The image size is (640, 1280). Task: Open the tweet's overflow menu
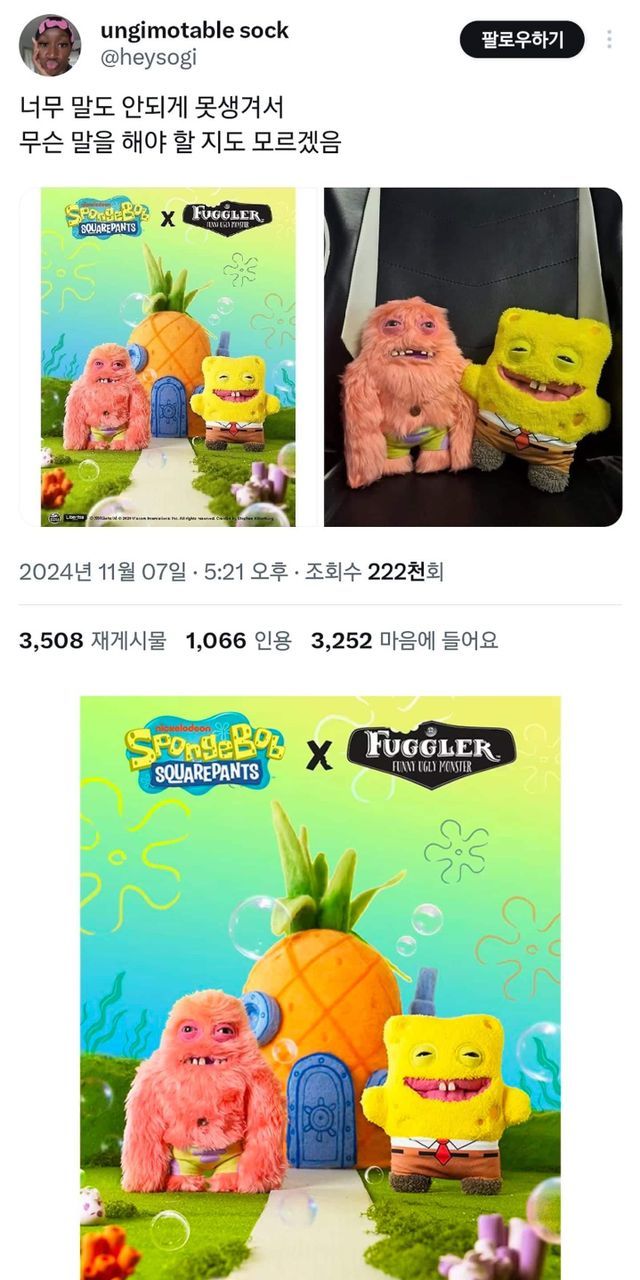tap(609, 40)
